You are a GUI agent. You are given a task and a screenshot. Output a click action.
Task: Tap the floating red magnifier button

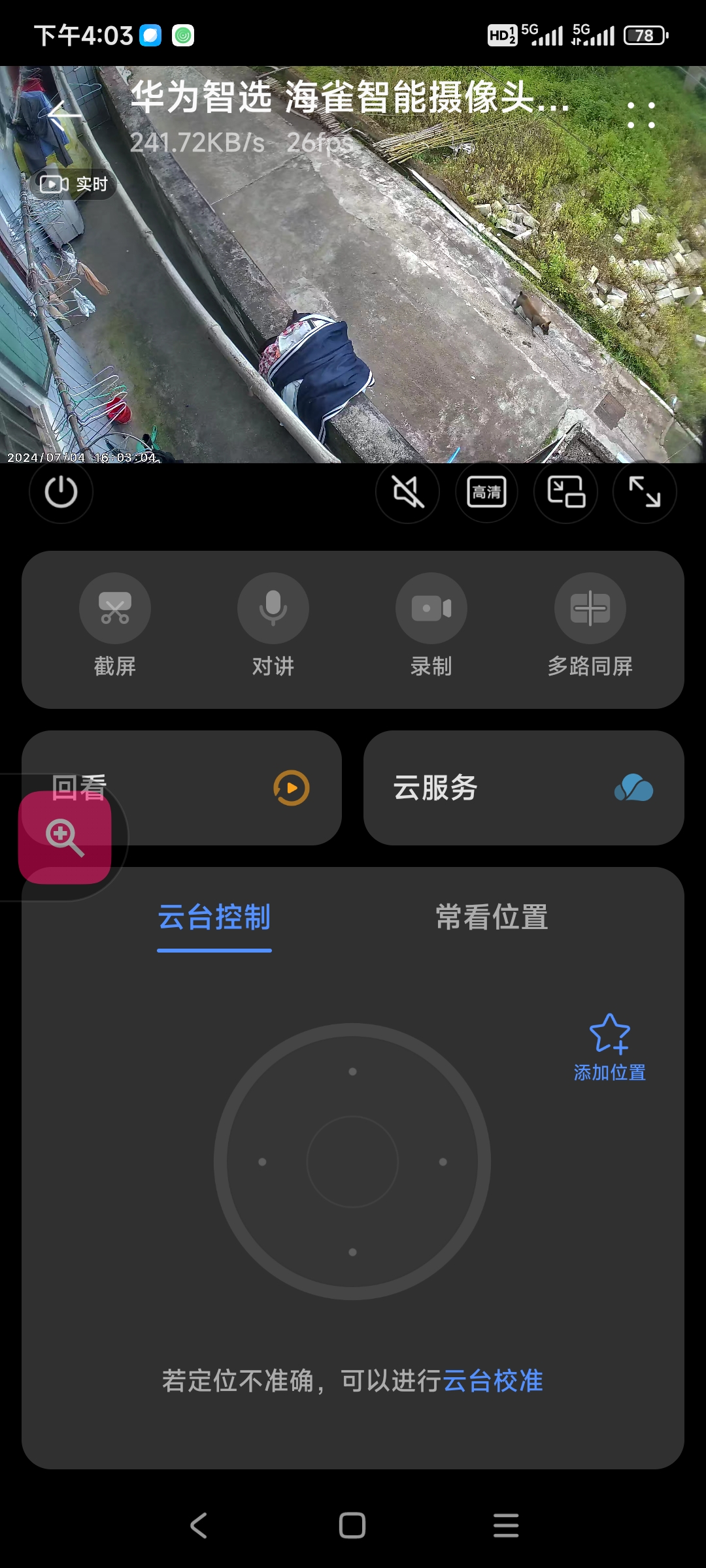pos(65,837)
